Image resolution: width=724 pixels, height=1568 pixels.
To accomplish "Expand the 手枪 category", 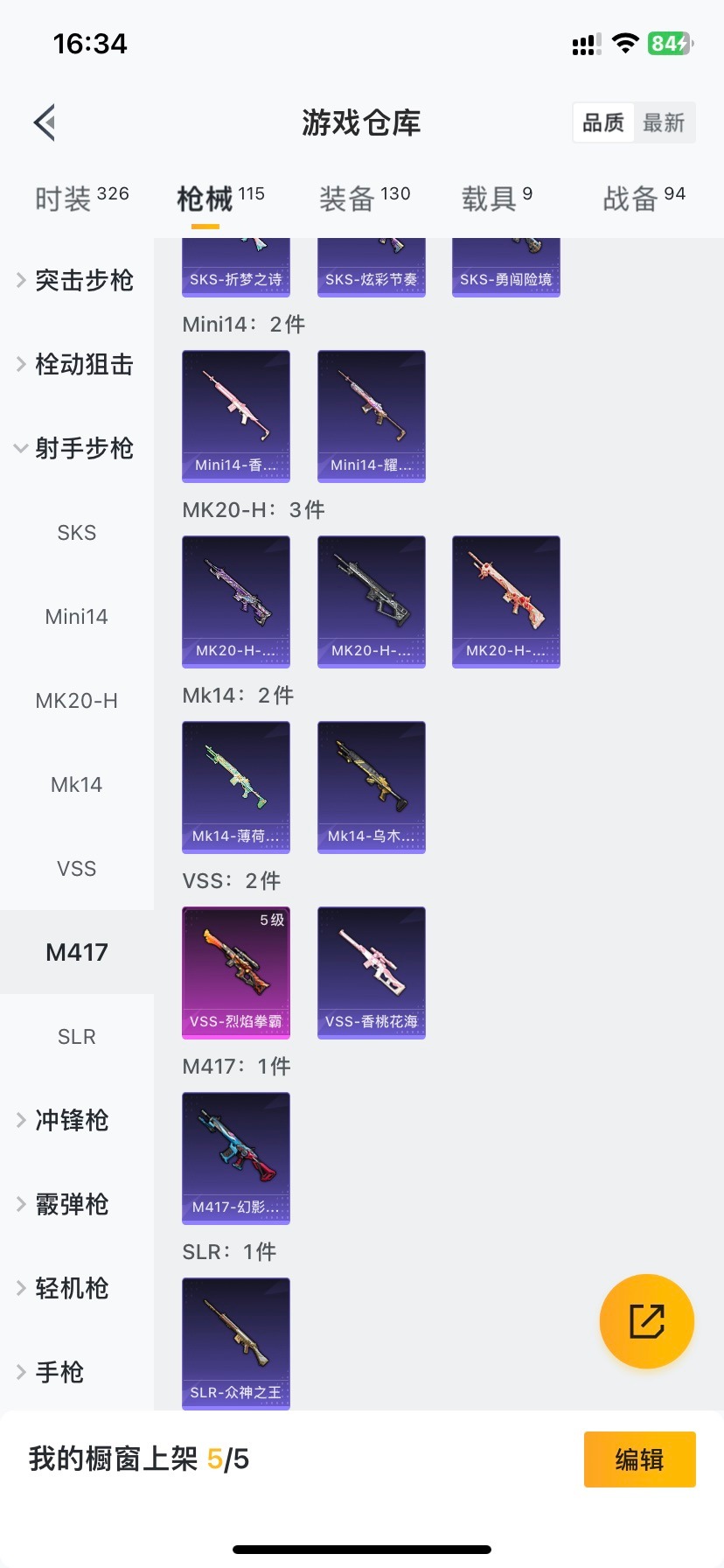I will (58, 1372).
